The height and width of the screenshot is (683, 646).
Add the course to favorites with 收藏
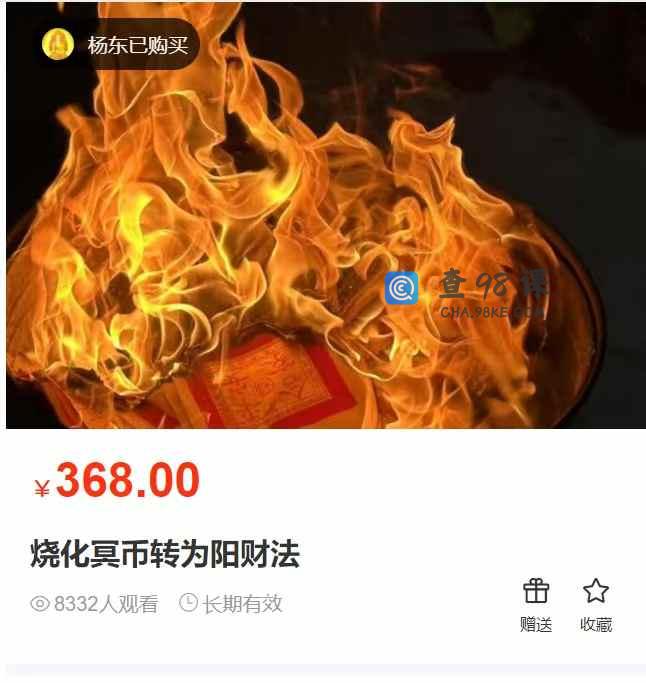pyautogui.click(x=596, y=603)
